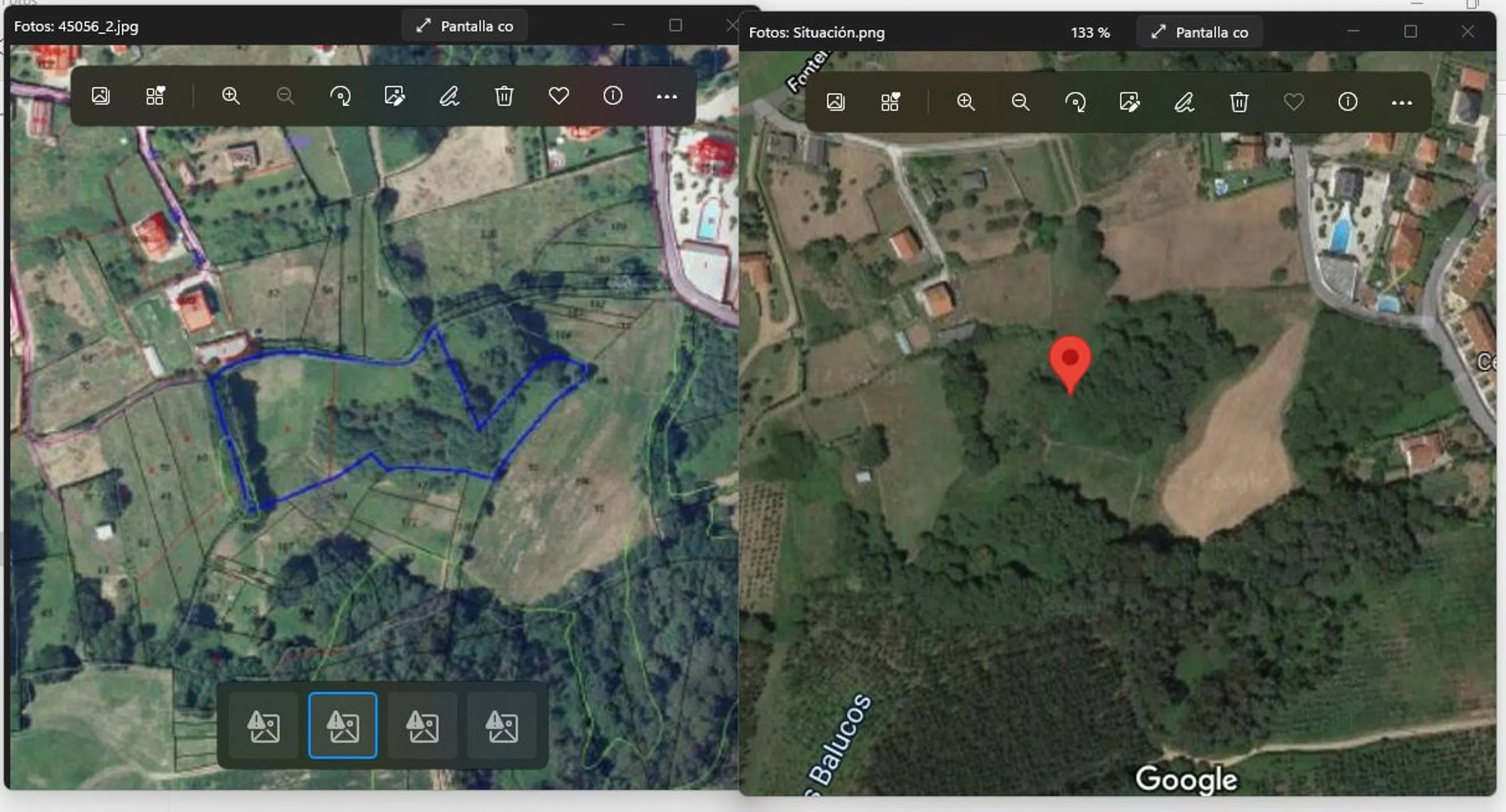Zoom out on the Situación.png map

coord(1020,102)
